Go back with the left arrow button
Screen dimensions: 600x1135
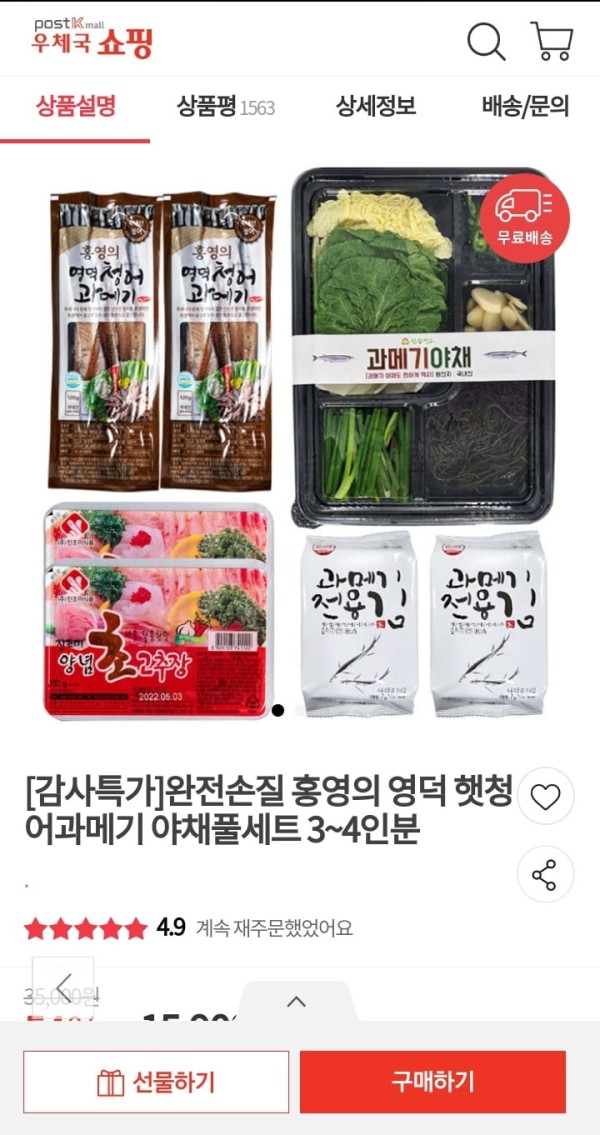63,987
